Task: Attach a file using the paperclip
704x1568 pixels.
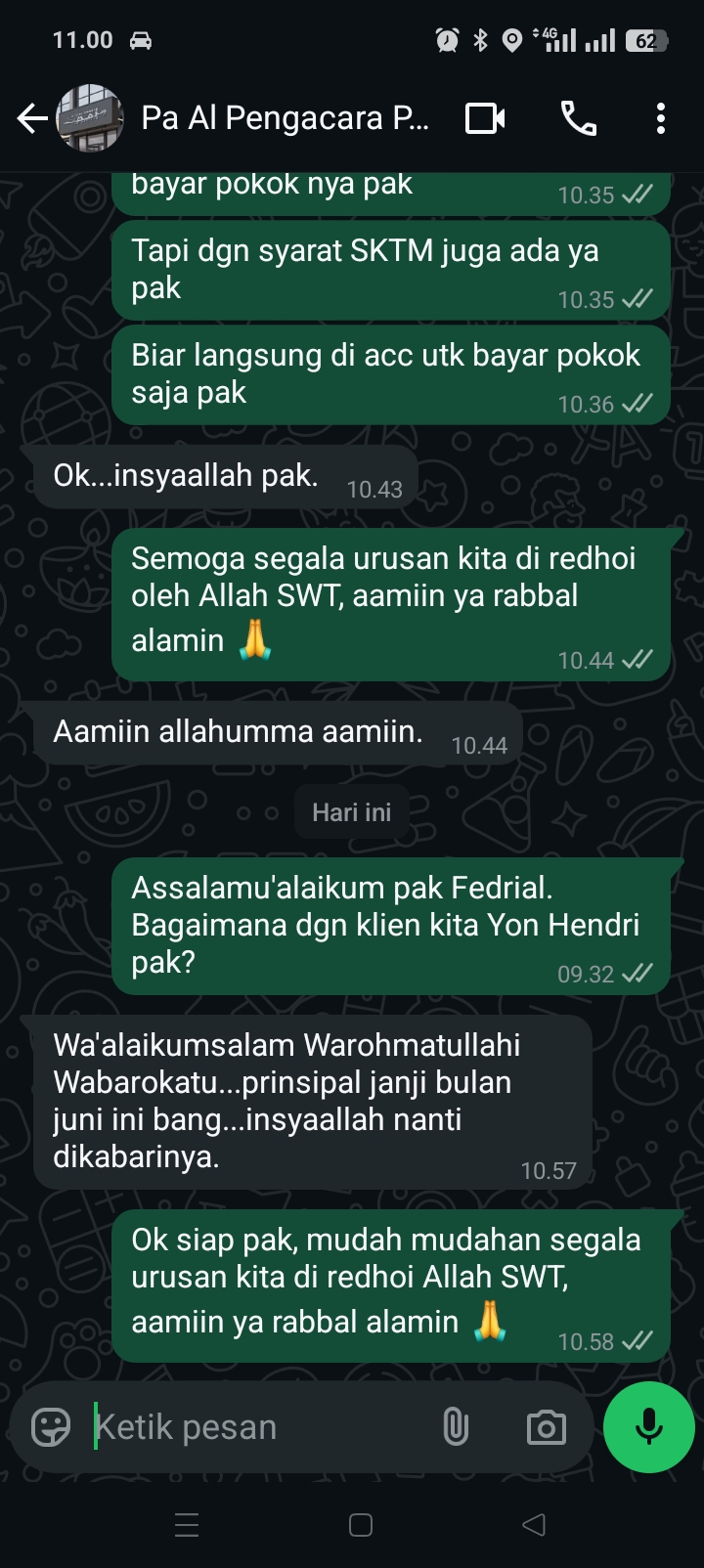Action: click(x=454, y=1426)
